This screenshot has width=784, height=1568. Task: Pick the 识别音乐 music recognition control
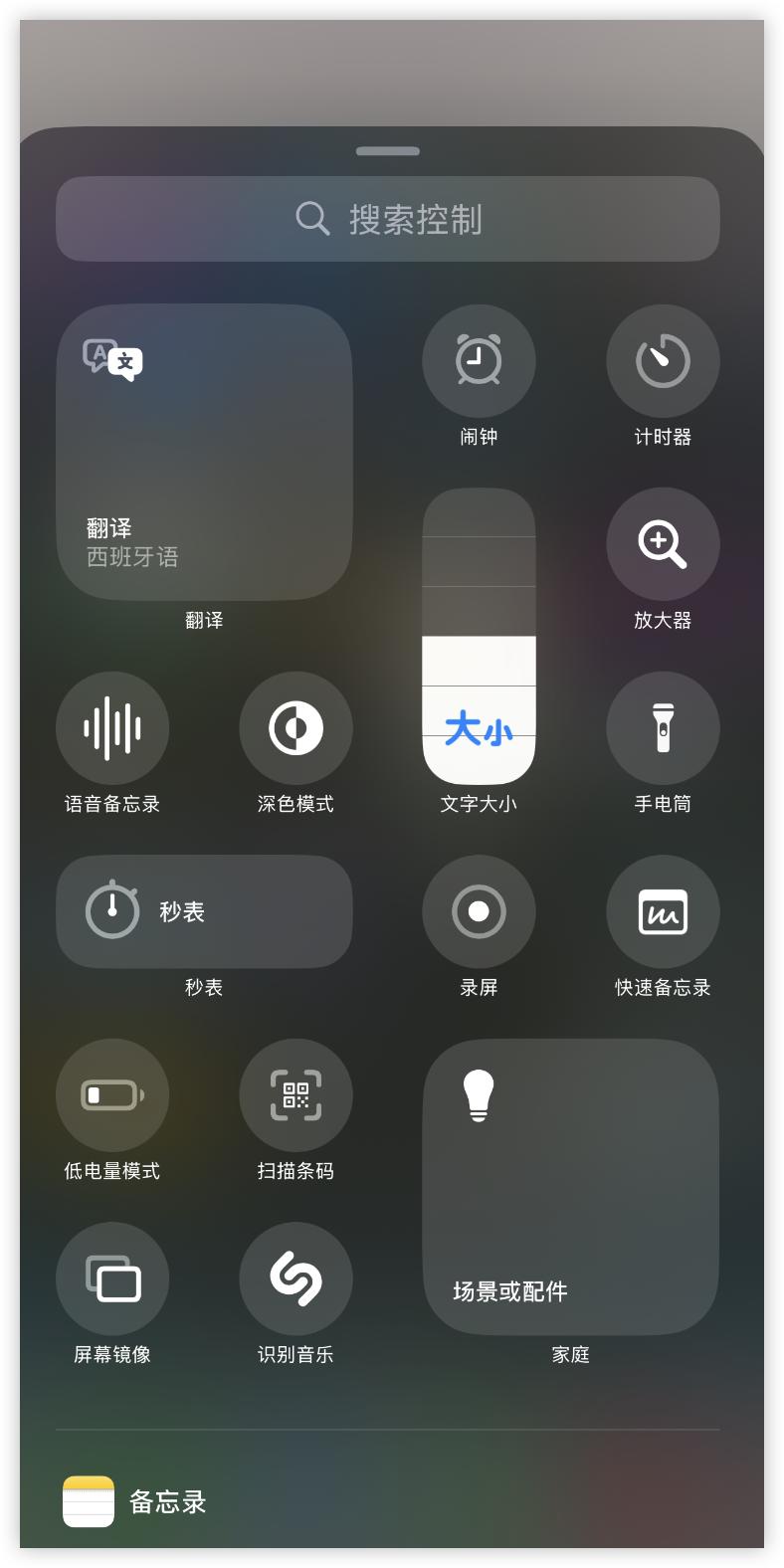pyautogui.click(x=295, y=1278)
